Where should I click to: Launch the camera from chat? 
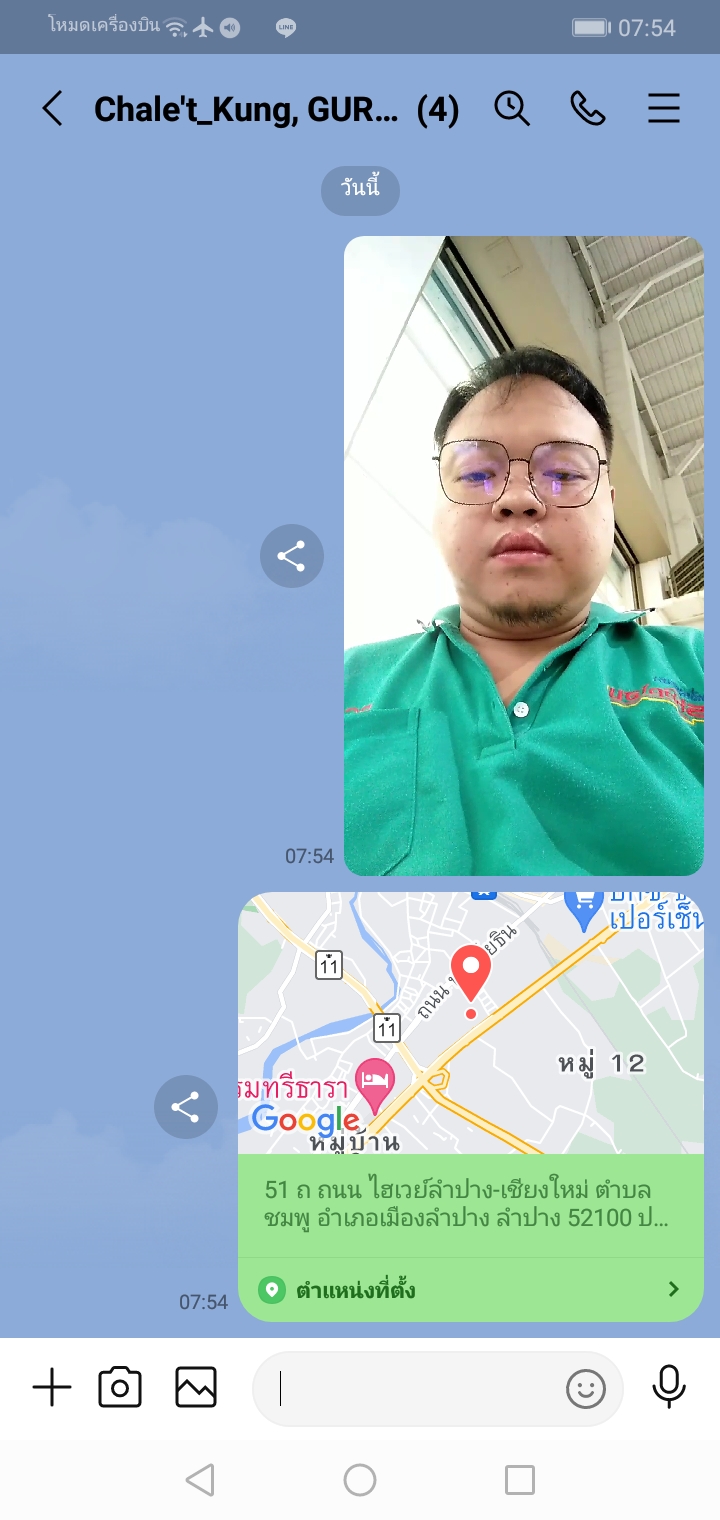click(120, 1388)
